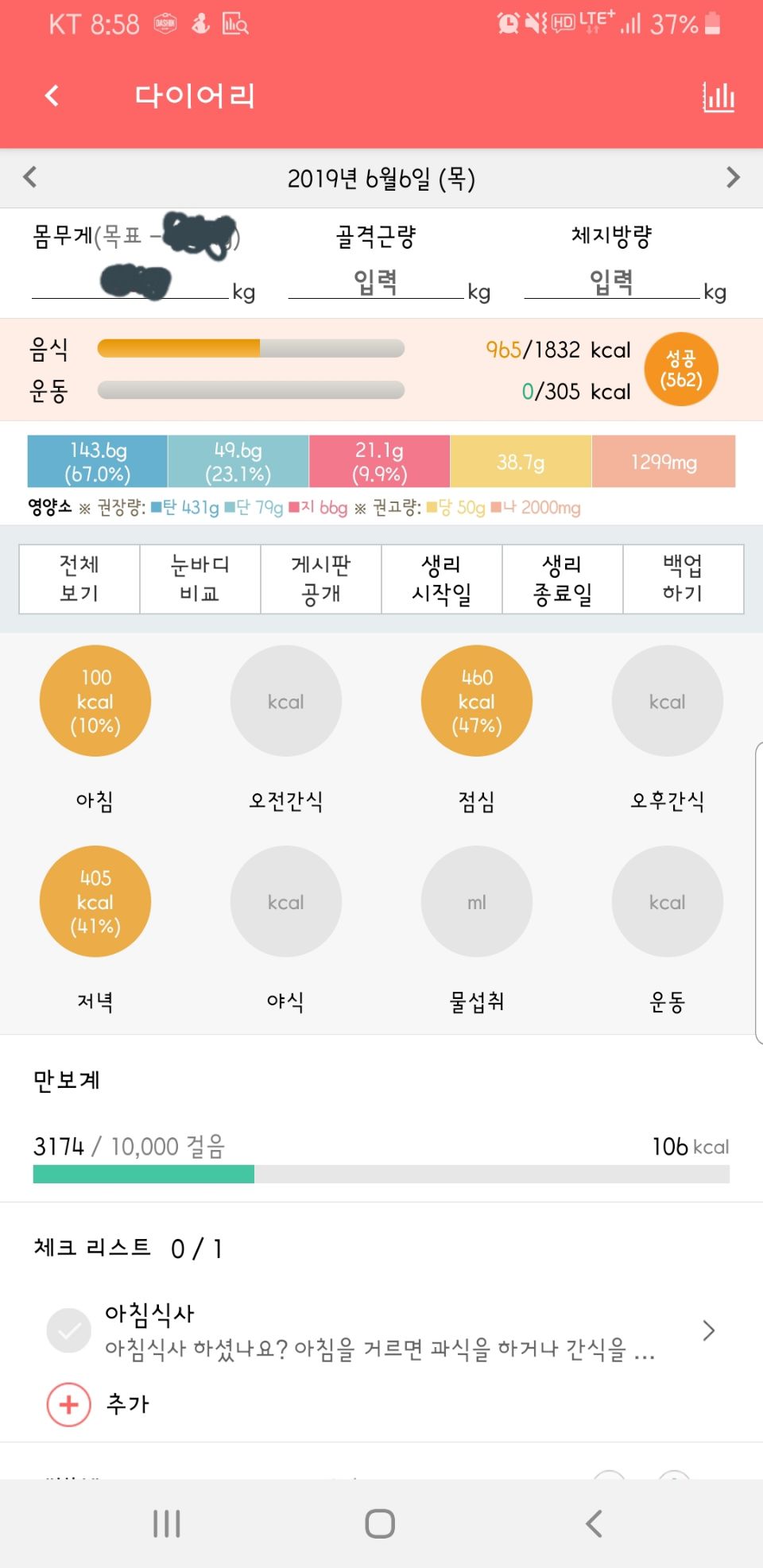Select 전체 보기

[79, 579]
